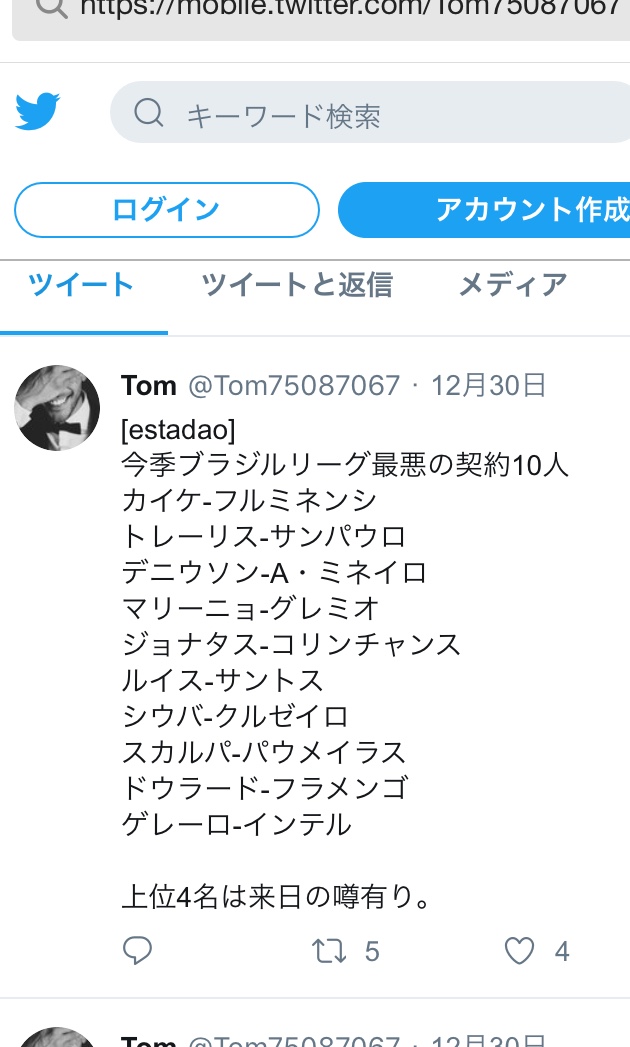Switch to the ツイート tab
The height and width of the screenshot is (1047, 630).
82,285
